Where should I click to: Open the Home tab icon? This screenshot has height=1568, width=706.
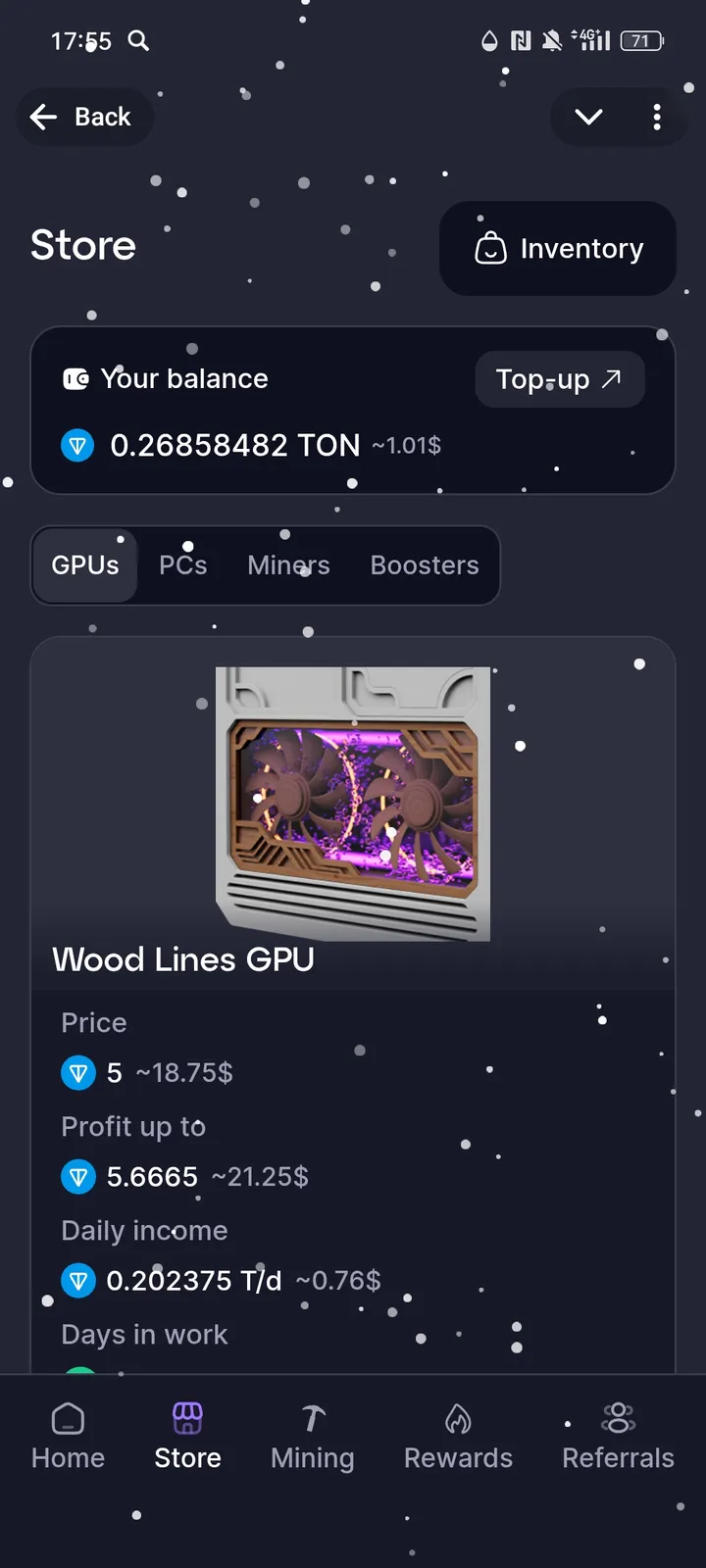(67, 1417)
